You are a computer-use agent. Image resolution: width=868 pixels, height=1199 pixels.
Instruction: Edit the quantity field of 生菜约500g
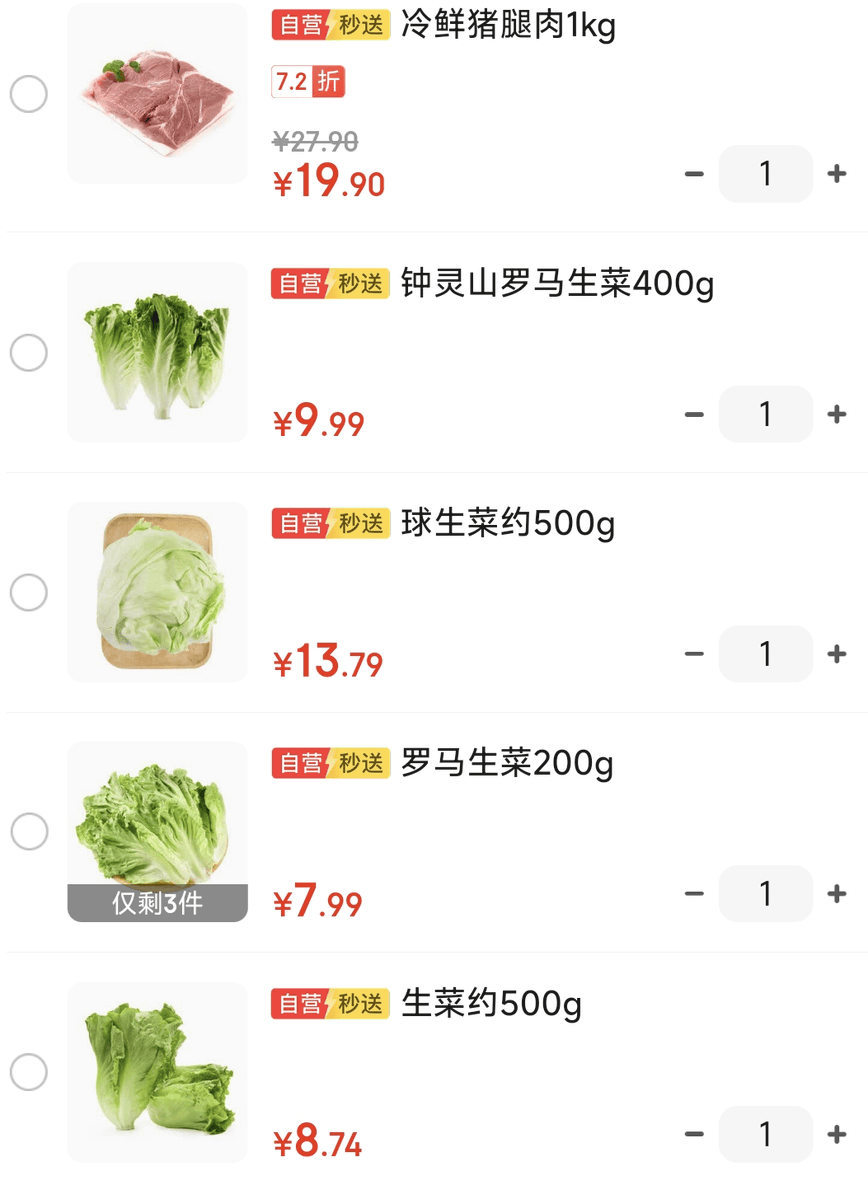(765, 1134)
